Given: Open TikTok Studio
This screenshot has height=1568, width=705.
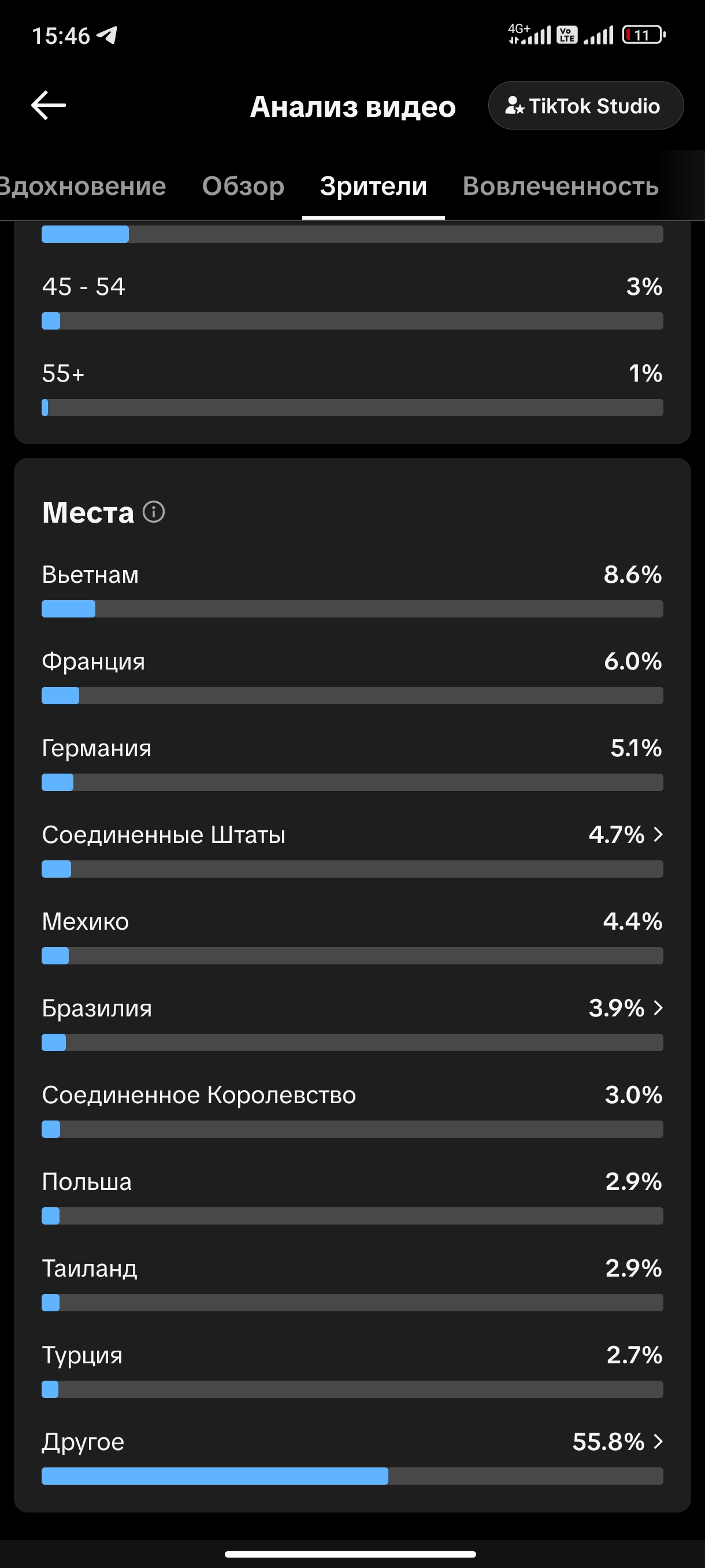Looking at the screenshot, I should 585,105.
